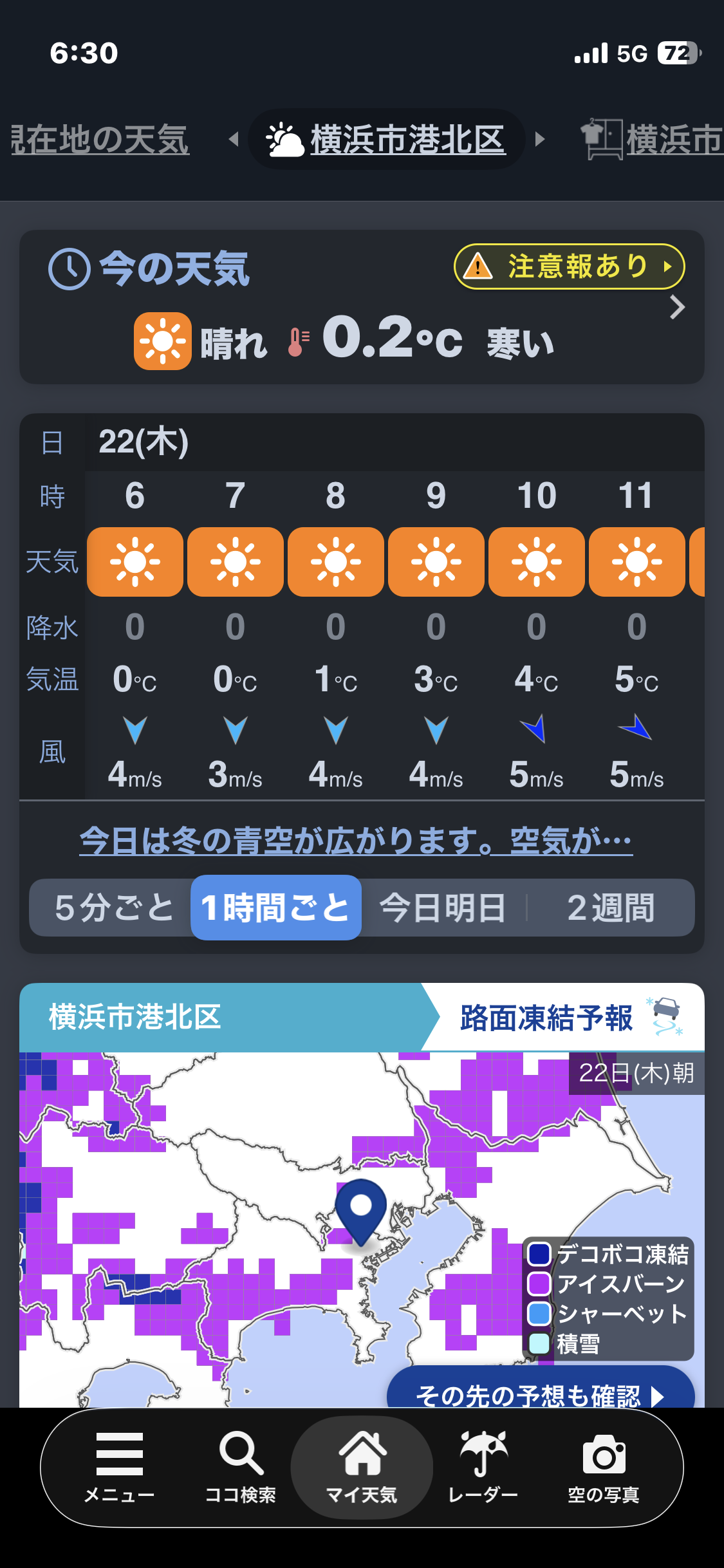Open the 注意報あり warning badge
Image resolution: width=724 pixels, height=1568 pixels.
pyautogui.click(x=569, y=266)
